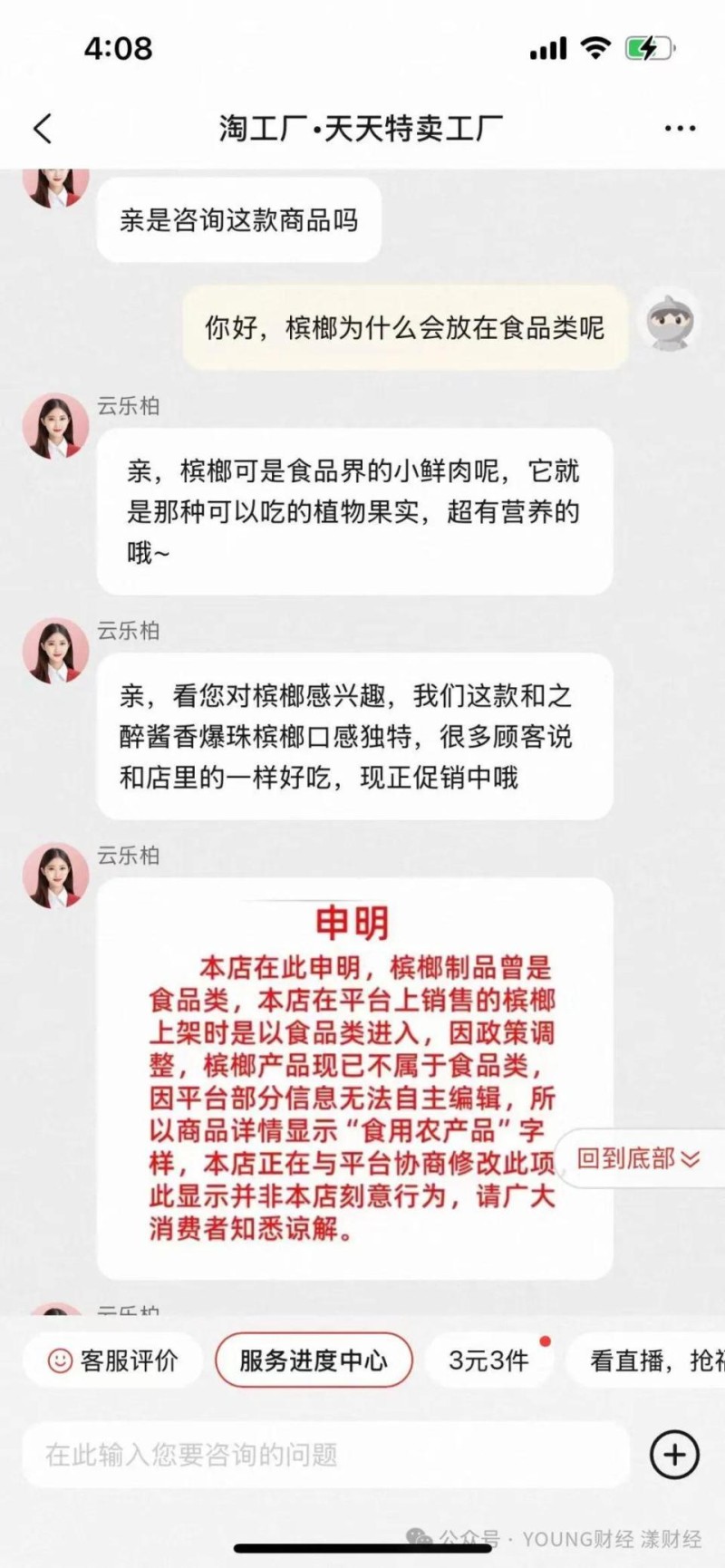Open the three-dot overflow menu

[680, 129]
